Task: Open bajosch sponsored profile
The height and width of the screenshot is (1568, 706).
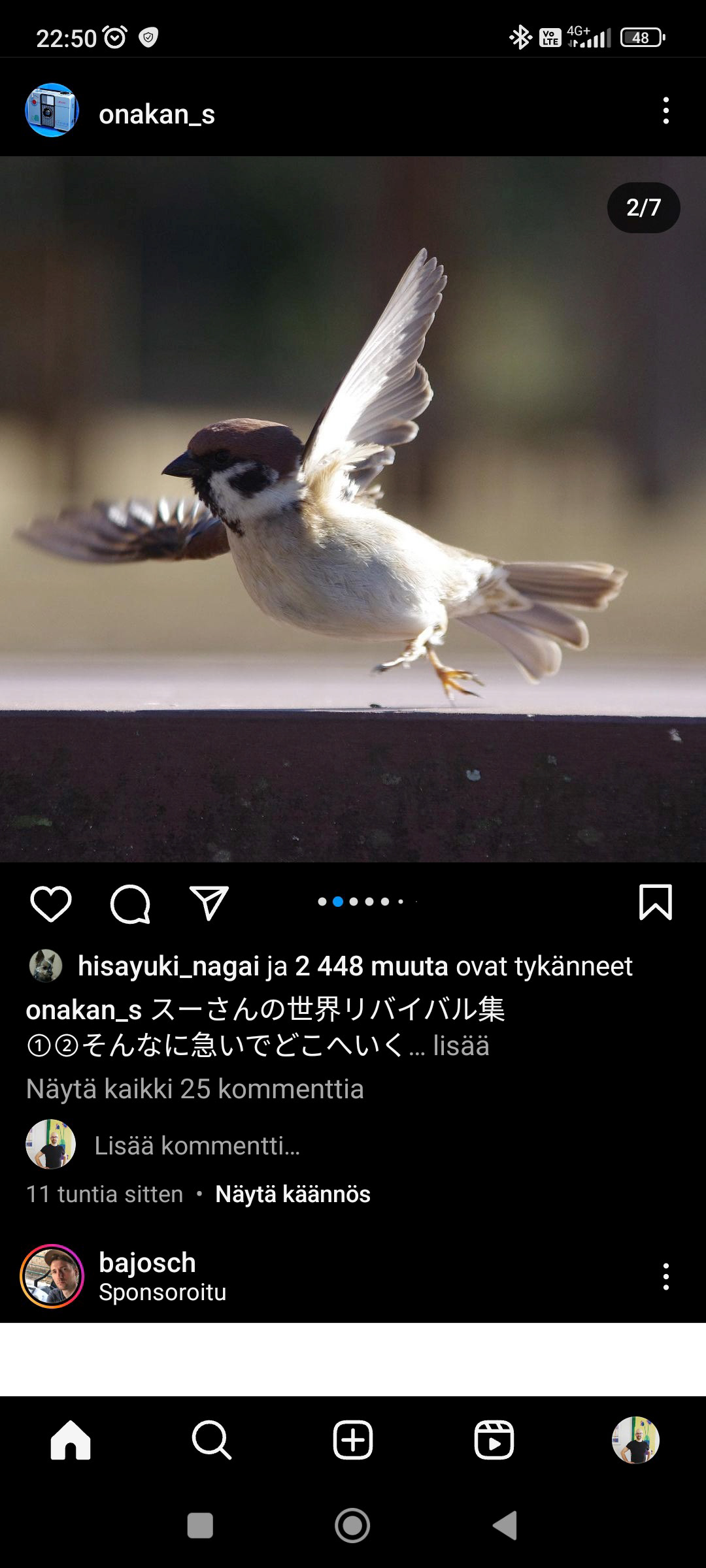Action: [147, 1263]
